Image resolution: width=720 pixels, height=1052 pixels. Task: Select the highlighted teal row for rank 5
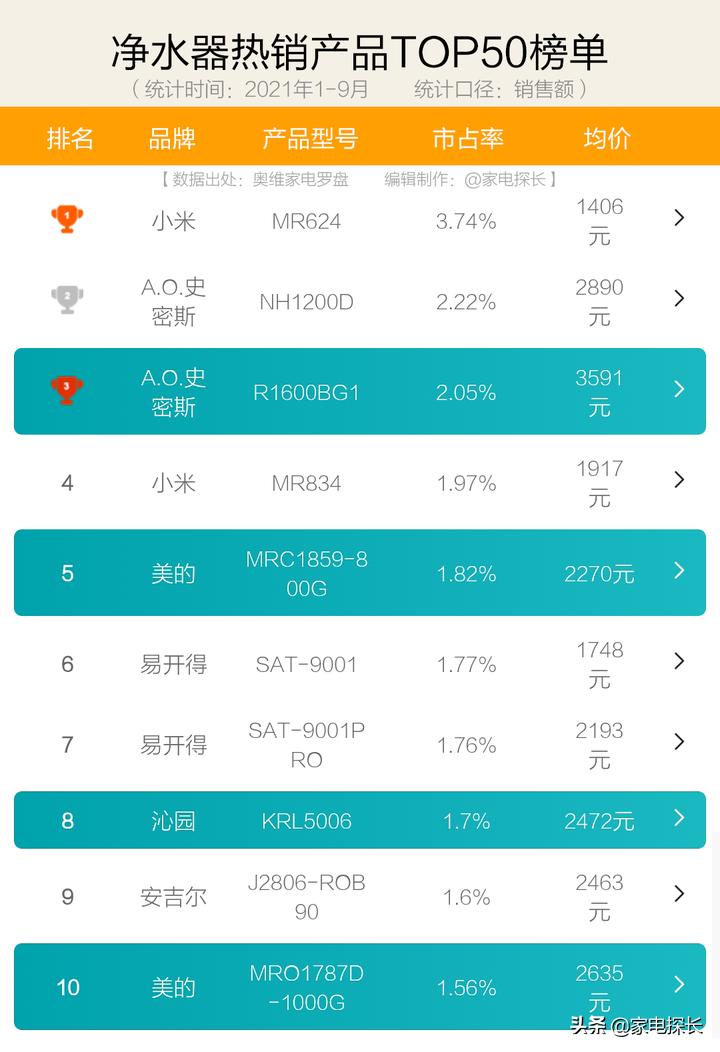(360, 573)
